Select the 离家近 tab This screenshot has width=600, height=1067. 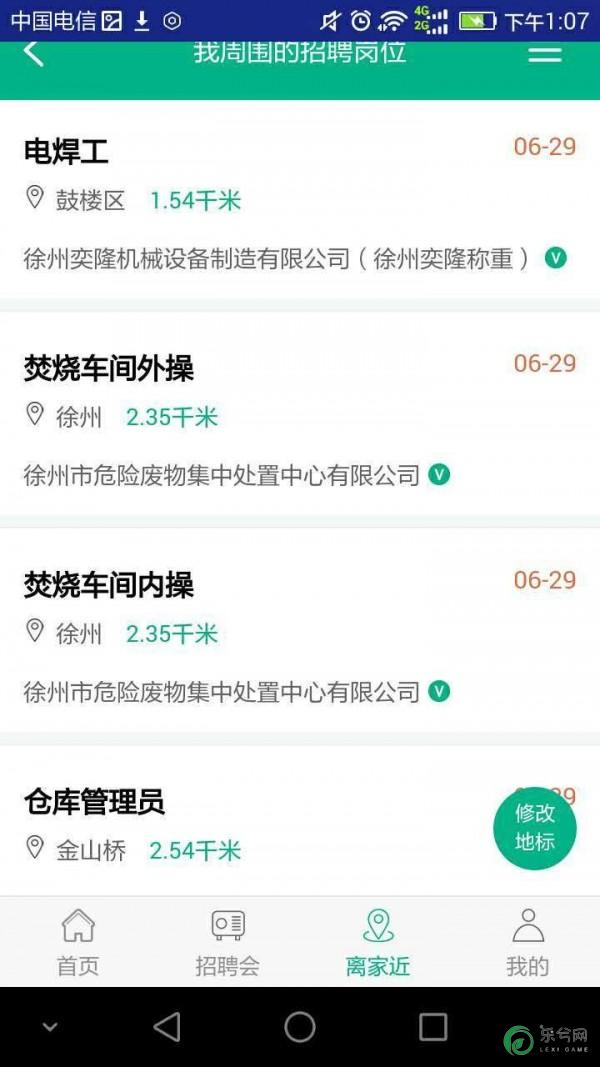click(x=378, y=942)
